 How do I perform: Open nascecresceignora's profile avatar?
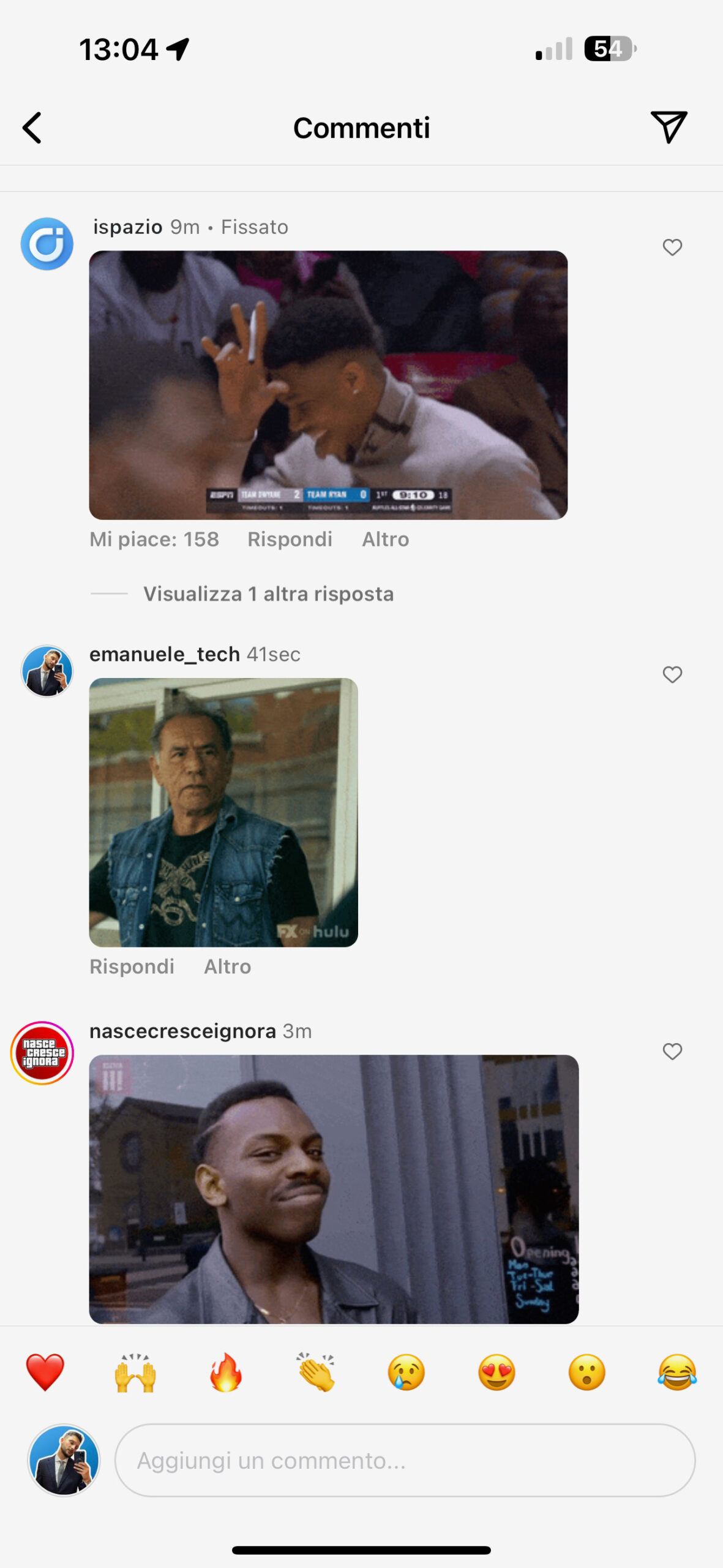(x=42, y=1053)
